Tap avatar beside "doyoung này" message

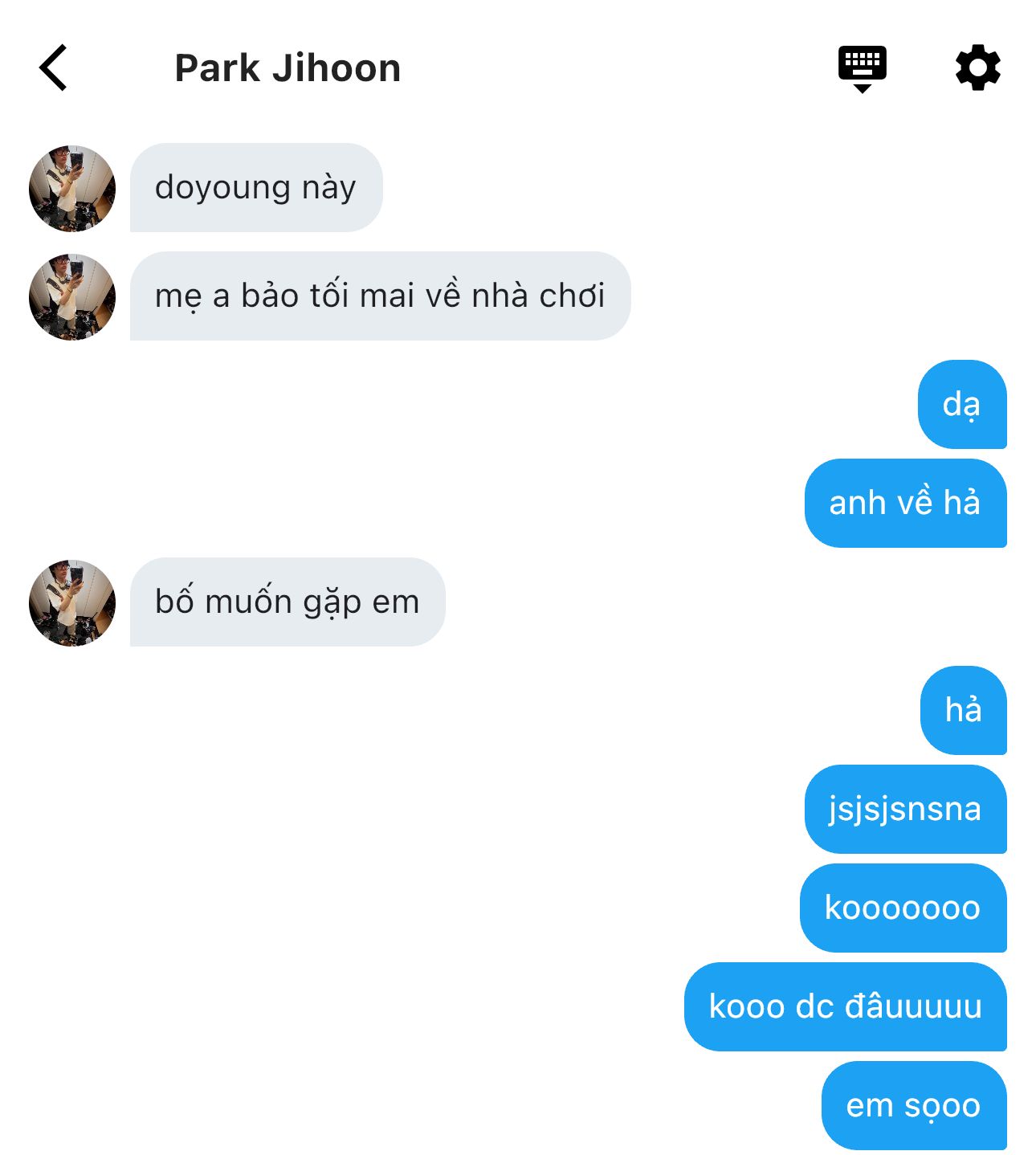pos(72,189)
